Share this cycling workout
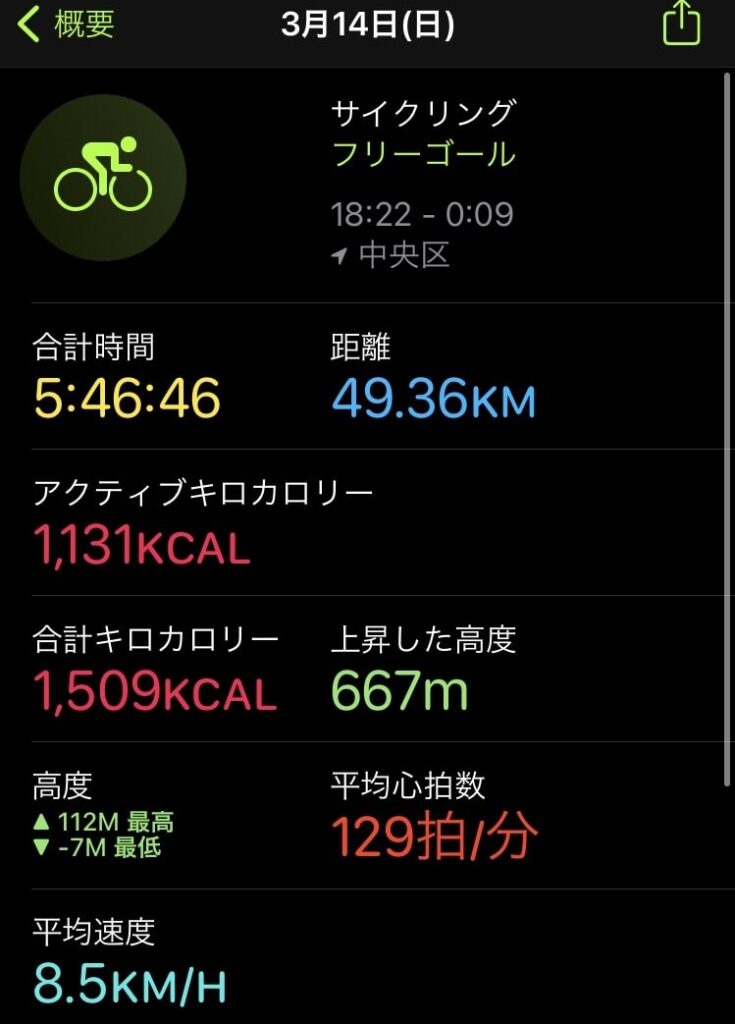This screenshot has height=1024, width=735. pyautogui.click(x=681, y=24)
